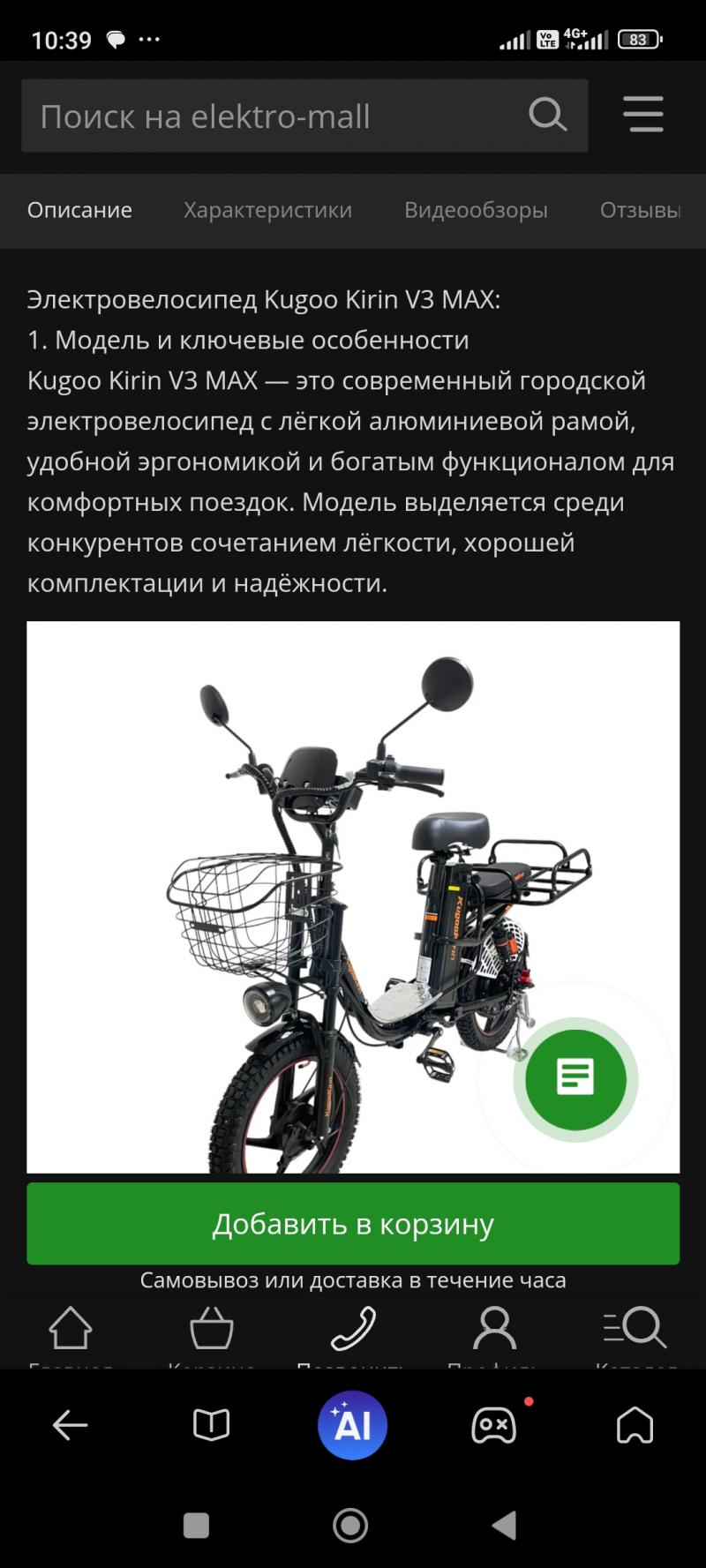Tap the magnifier search icon
The width and height of the screenshot is (706, 1568).
[x=547, y=115]
